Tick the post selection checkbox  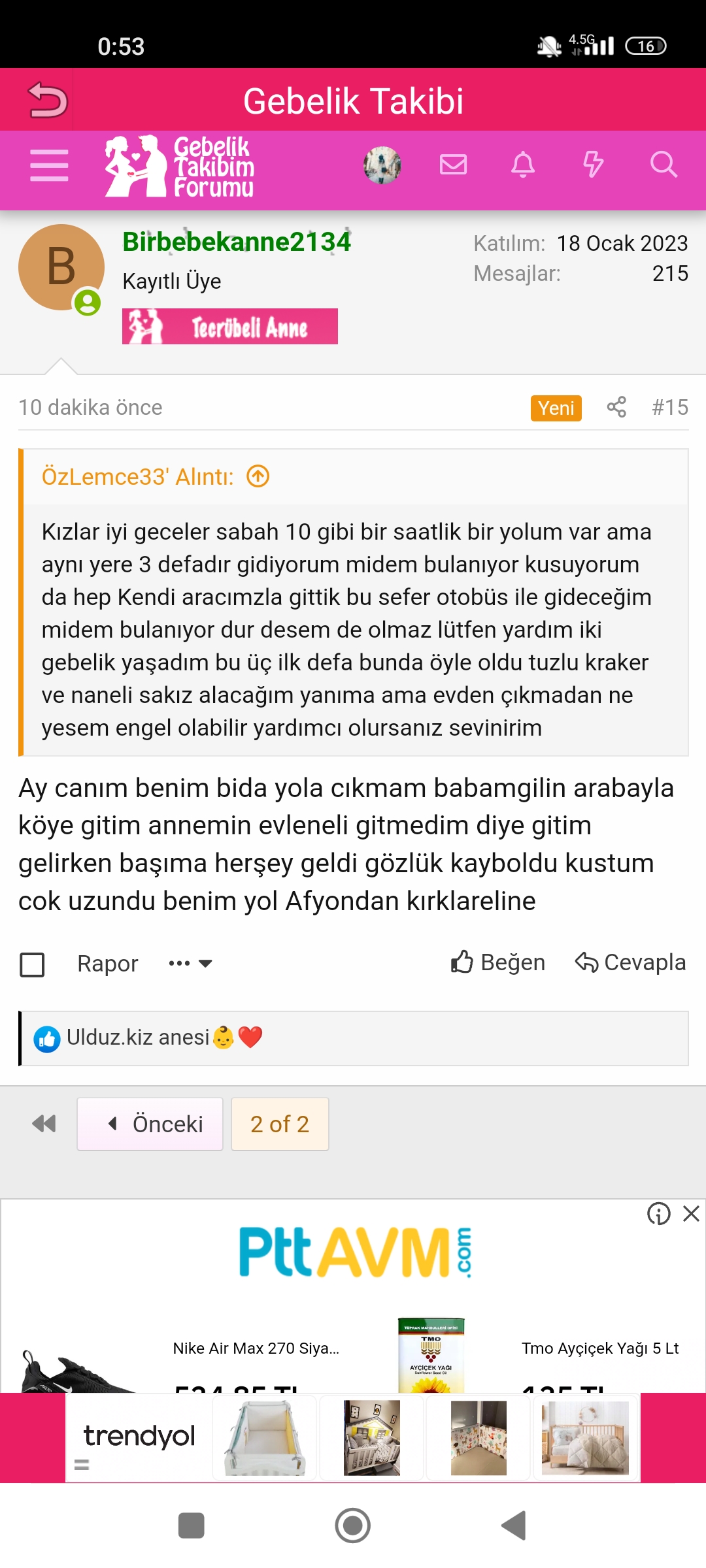[32, 964]
